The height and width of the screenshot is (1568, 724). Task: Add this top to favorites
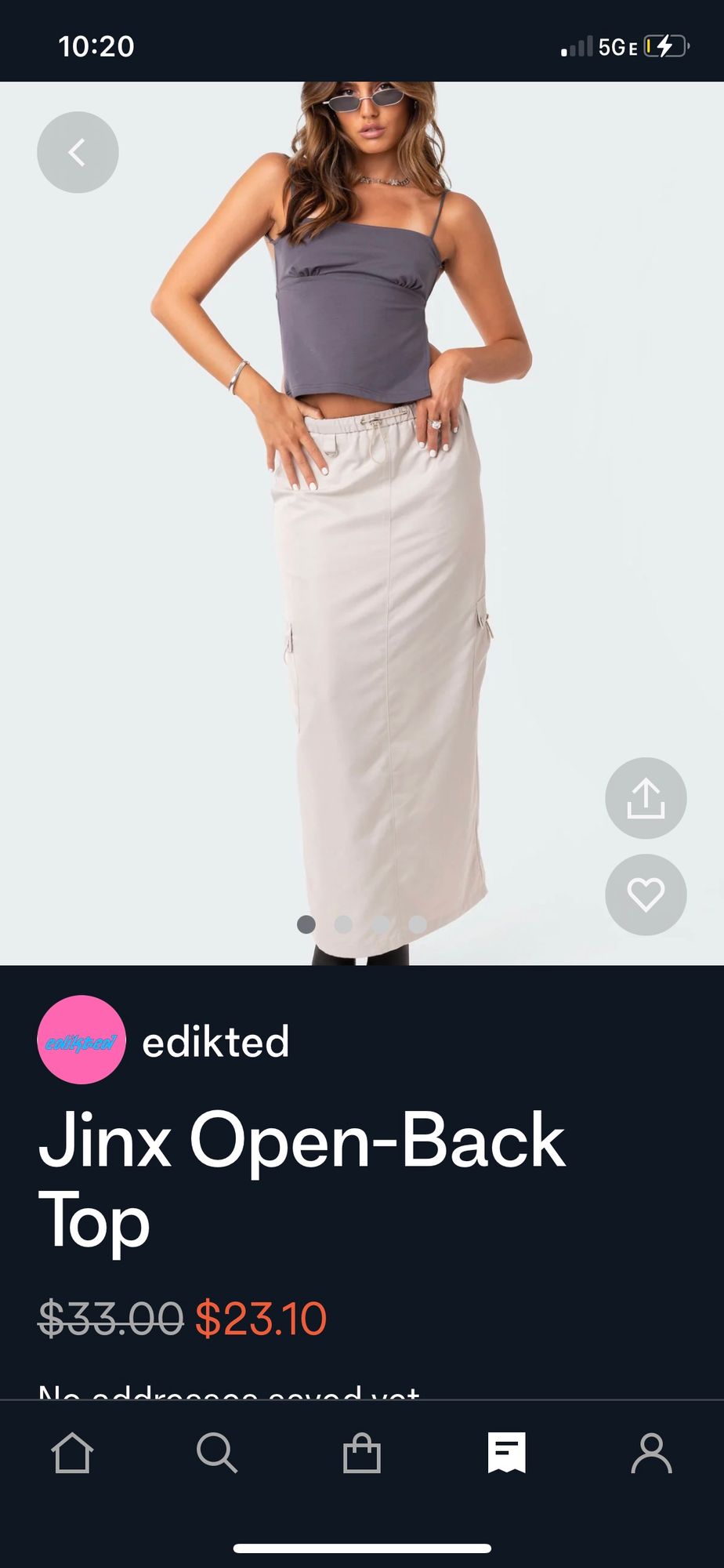(646, 895)
